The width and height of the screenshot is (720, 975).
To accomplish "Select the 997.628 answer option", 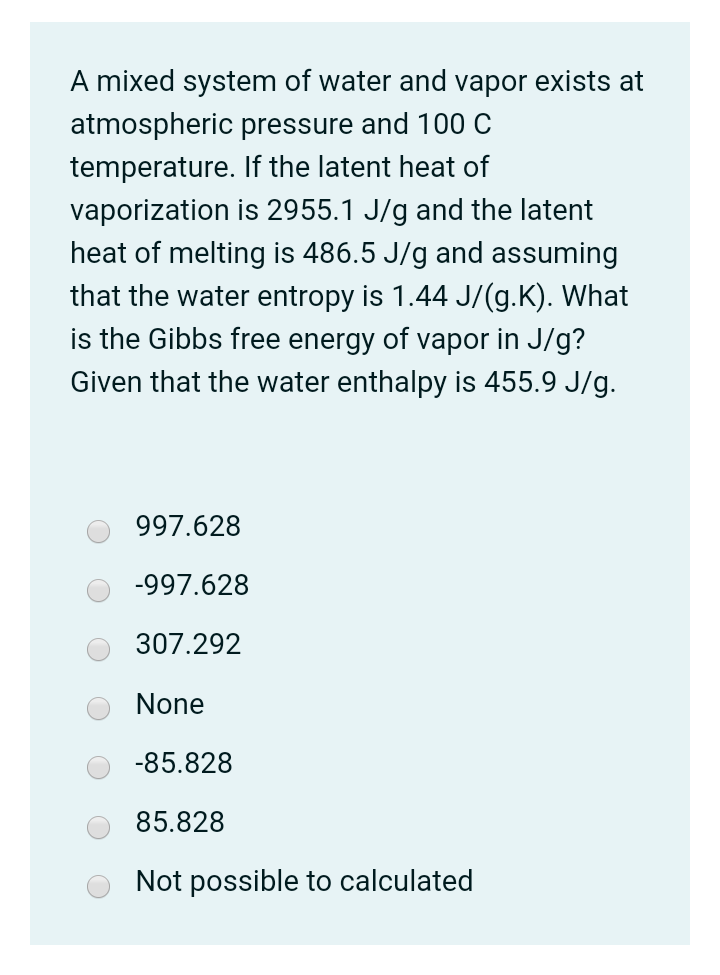I will coord(98,532).
